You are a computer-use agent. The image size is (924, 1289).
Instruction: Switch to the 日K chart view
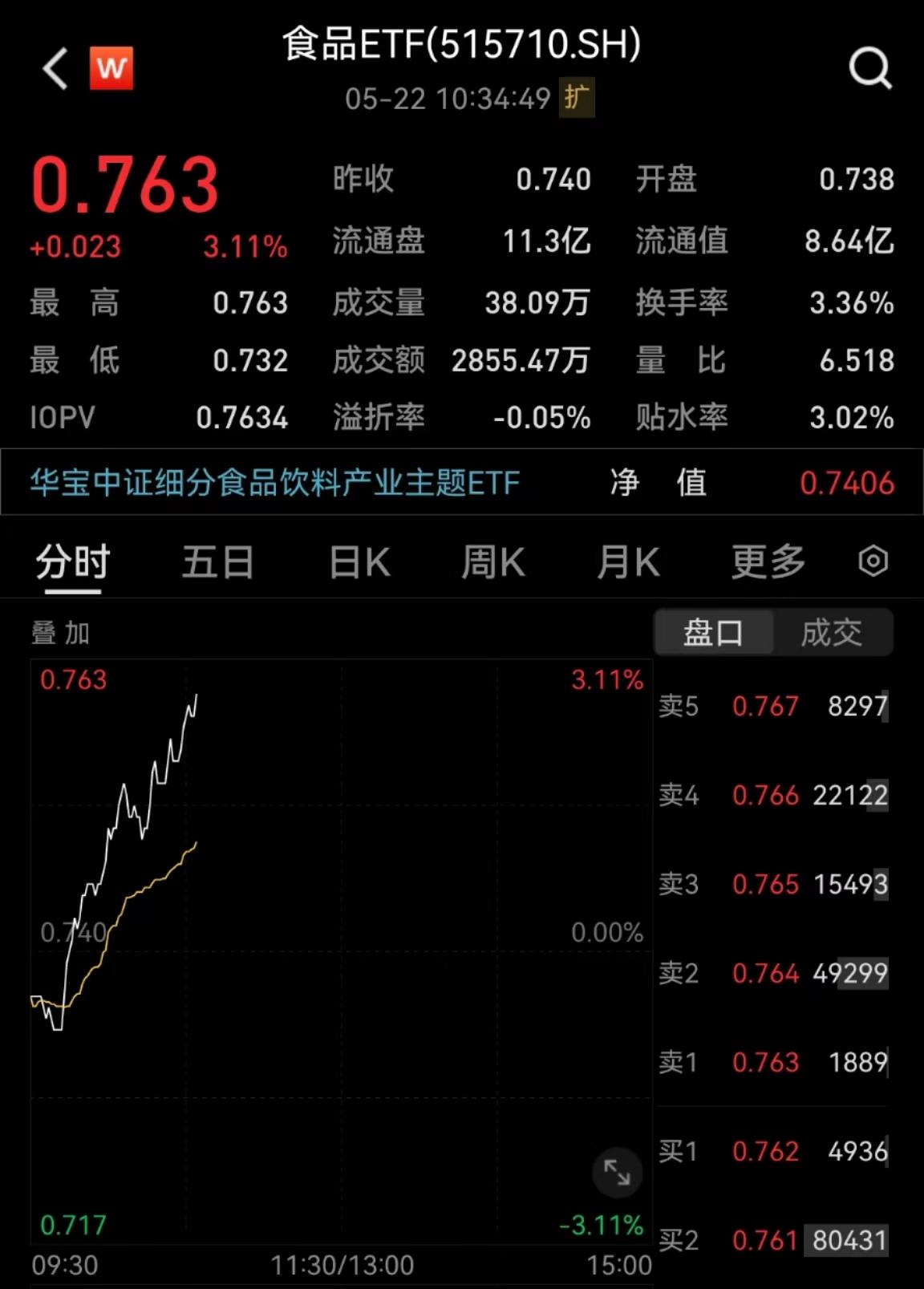(357, 561)
